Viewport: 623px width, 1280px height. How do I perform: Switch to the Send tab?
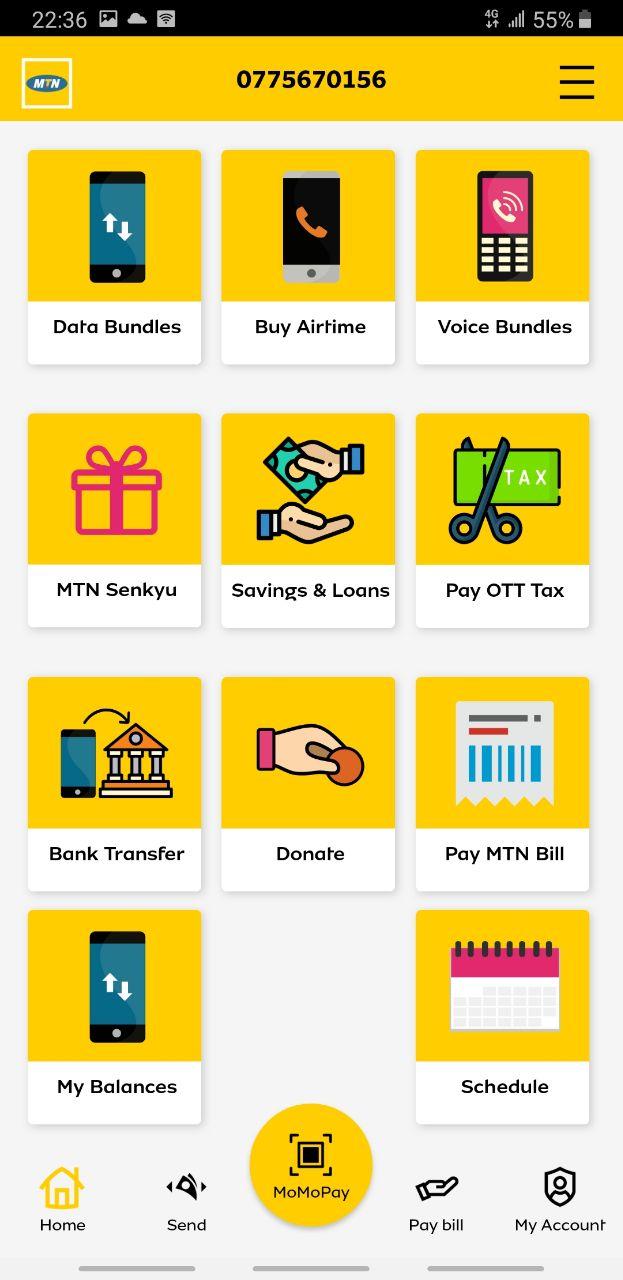(186, 1200)
